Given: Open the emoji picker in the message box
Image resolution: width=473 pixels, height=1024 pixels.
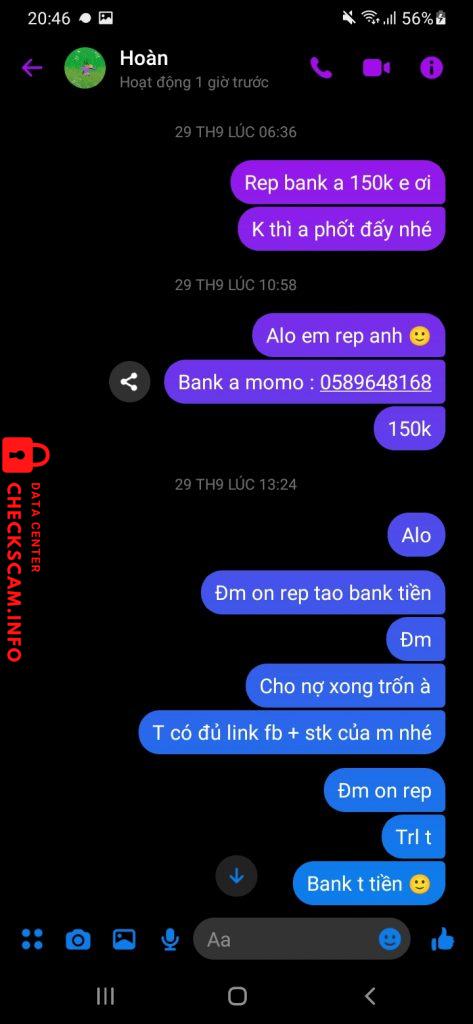Looking at the screenshot, I should tap(390, 939).
